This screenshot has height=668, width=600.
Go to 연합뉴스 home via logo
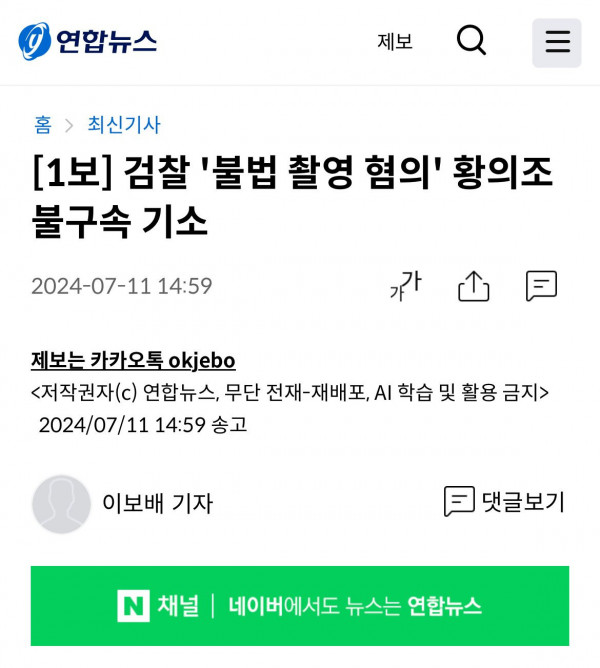88,41
